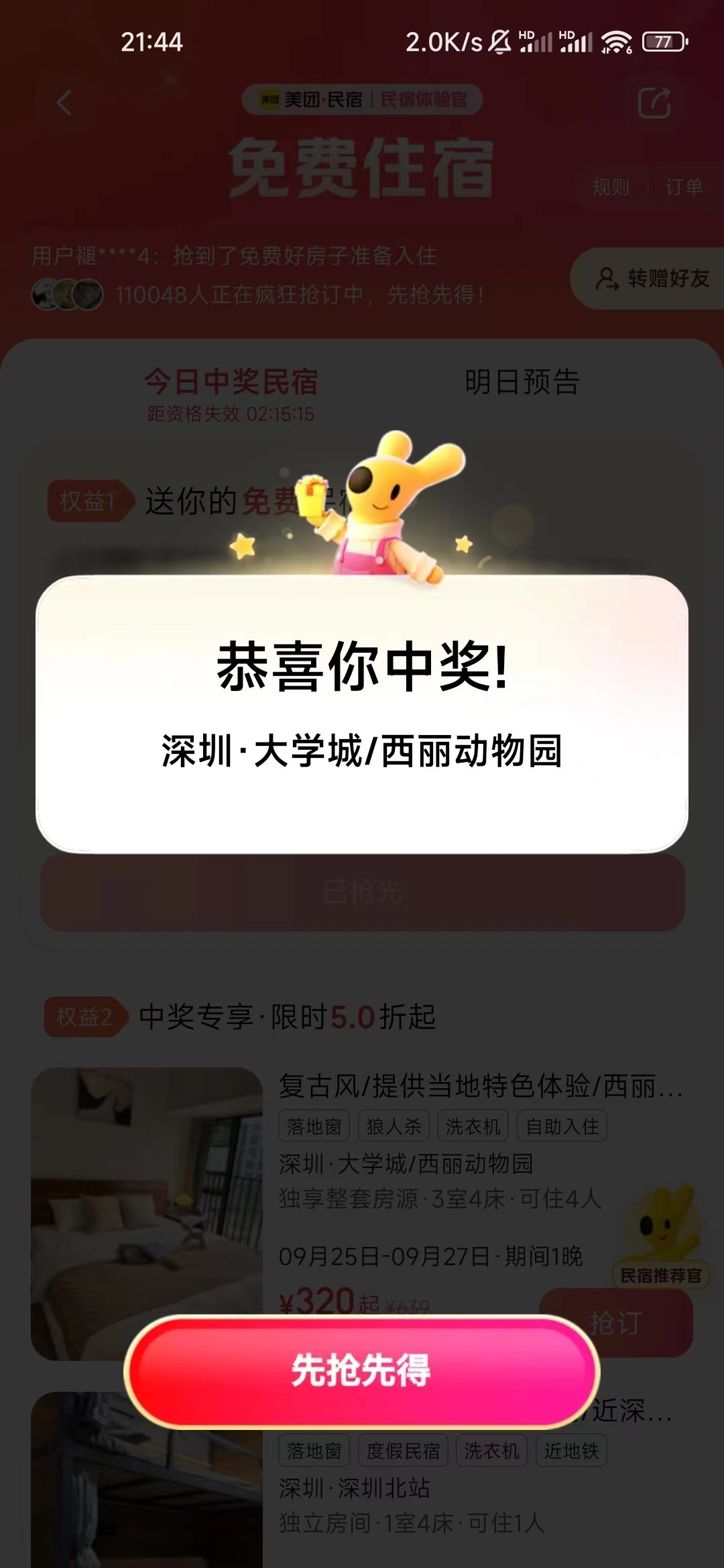This screenshot has width=724, height=1568.
Task: Tap the 先抢先得 button
Action: click(x=361, y=1370)
